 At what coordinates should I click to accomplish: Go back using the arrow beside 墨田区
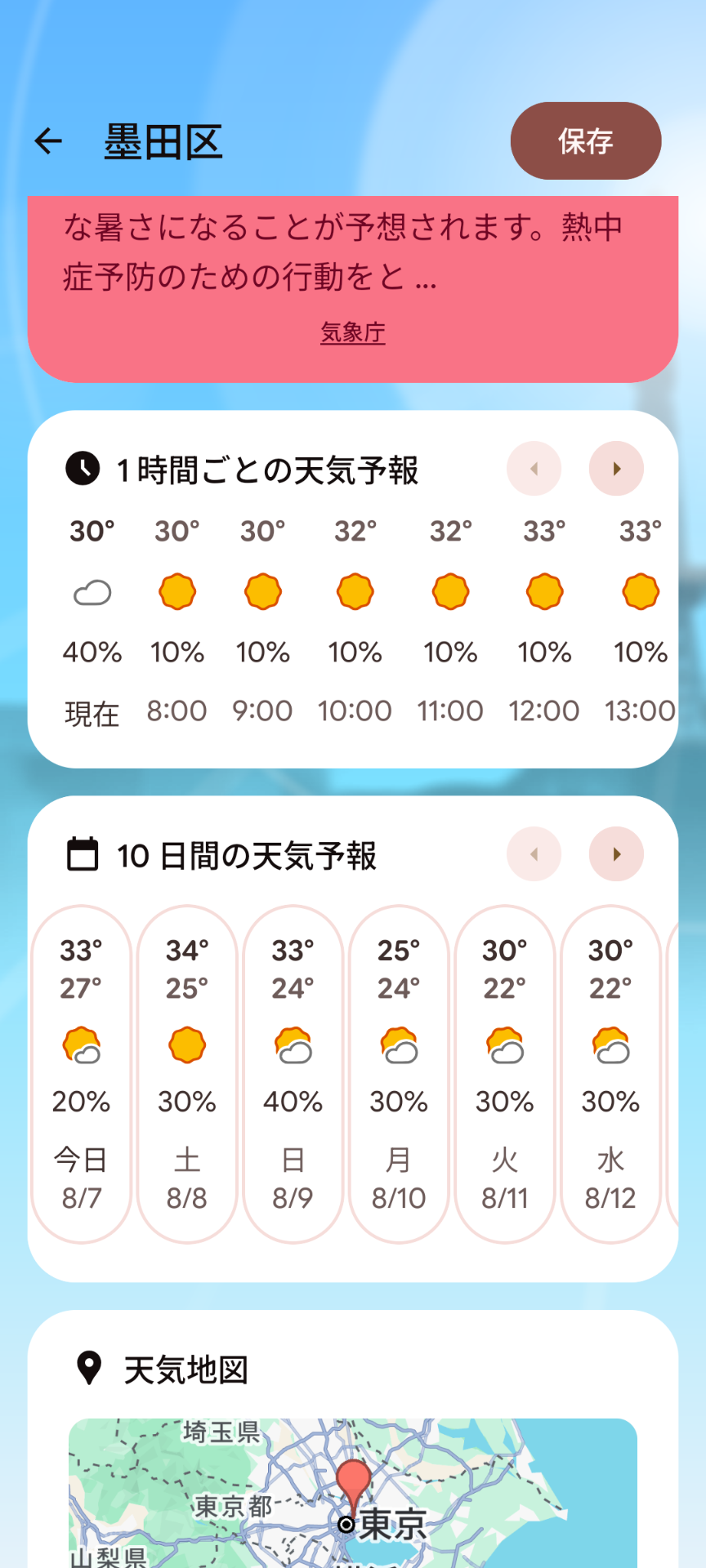pos(48,141)
